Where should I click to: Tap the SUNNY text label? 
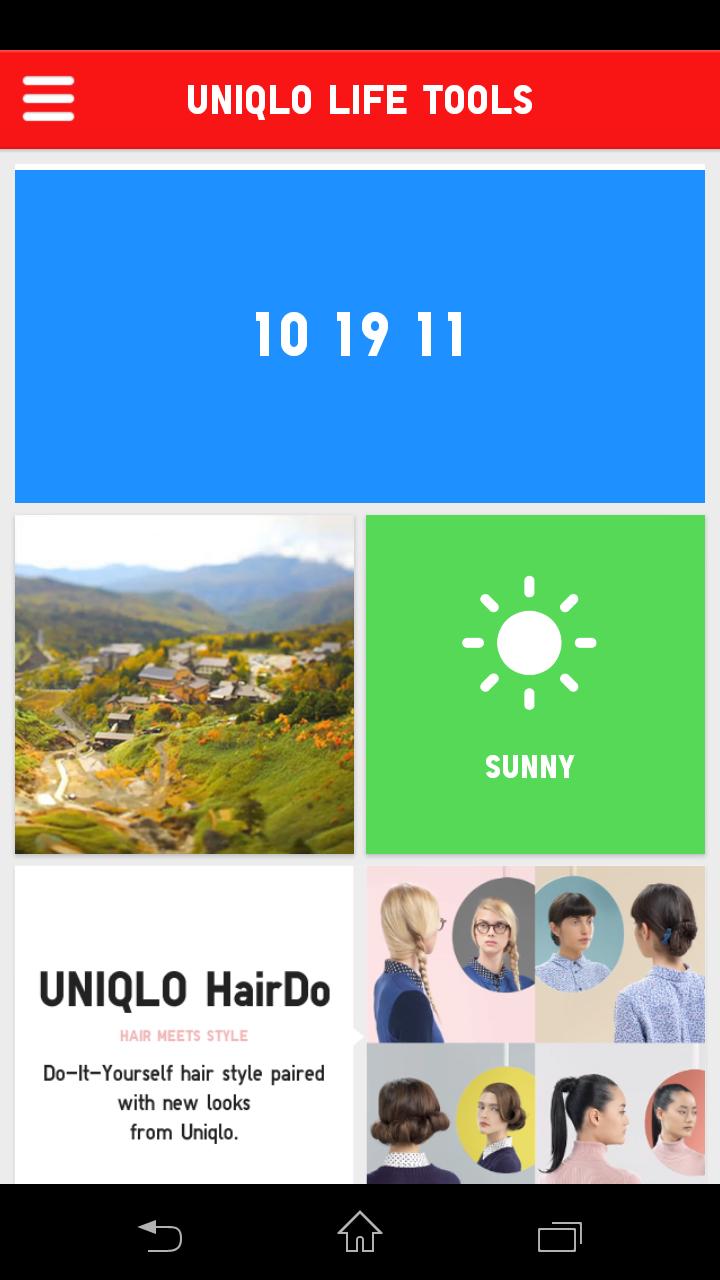528,767
